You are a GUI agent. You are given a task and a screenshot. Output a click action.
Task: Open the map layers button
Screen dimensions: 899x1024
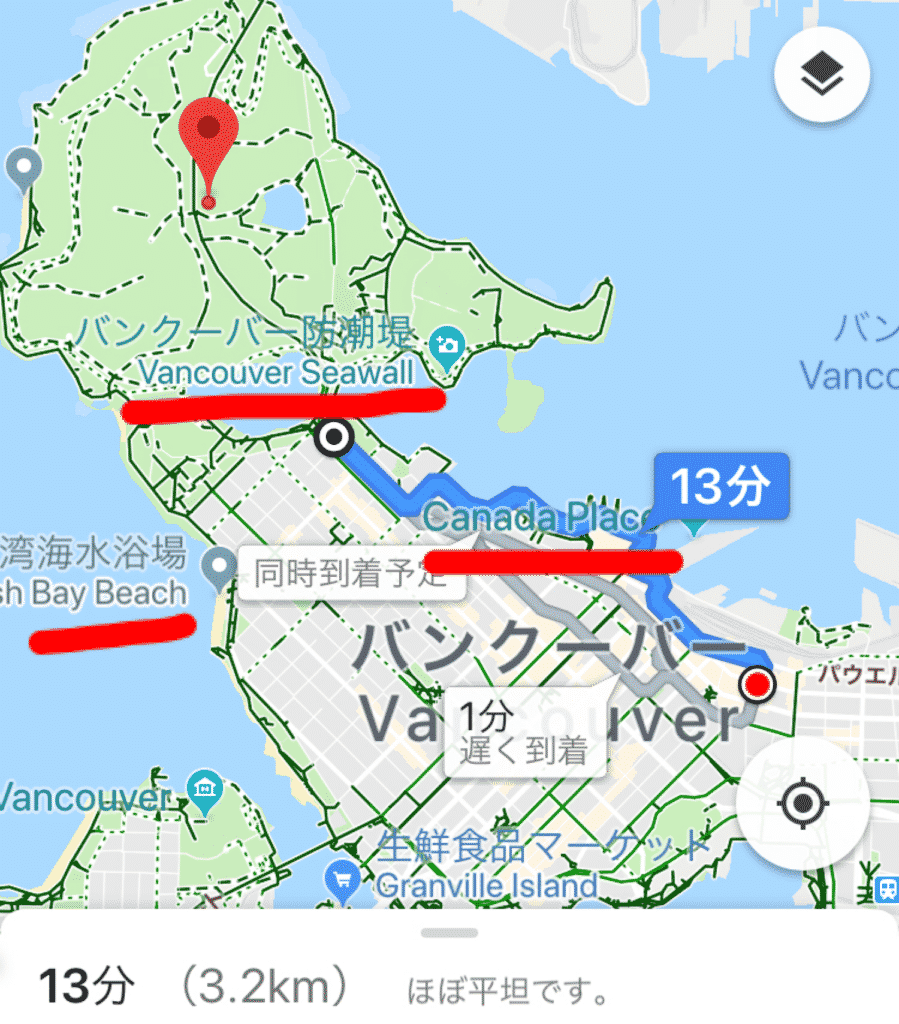[x=820, y=75]
